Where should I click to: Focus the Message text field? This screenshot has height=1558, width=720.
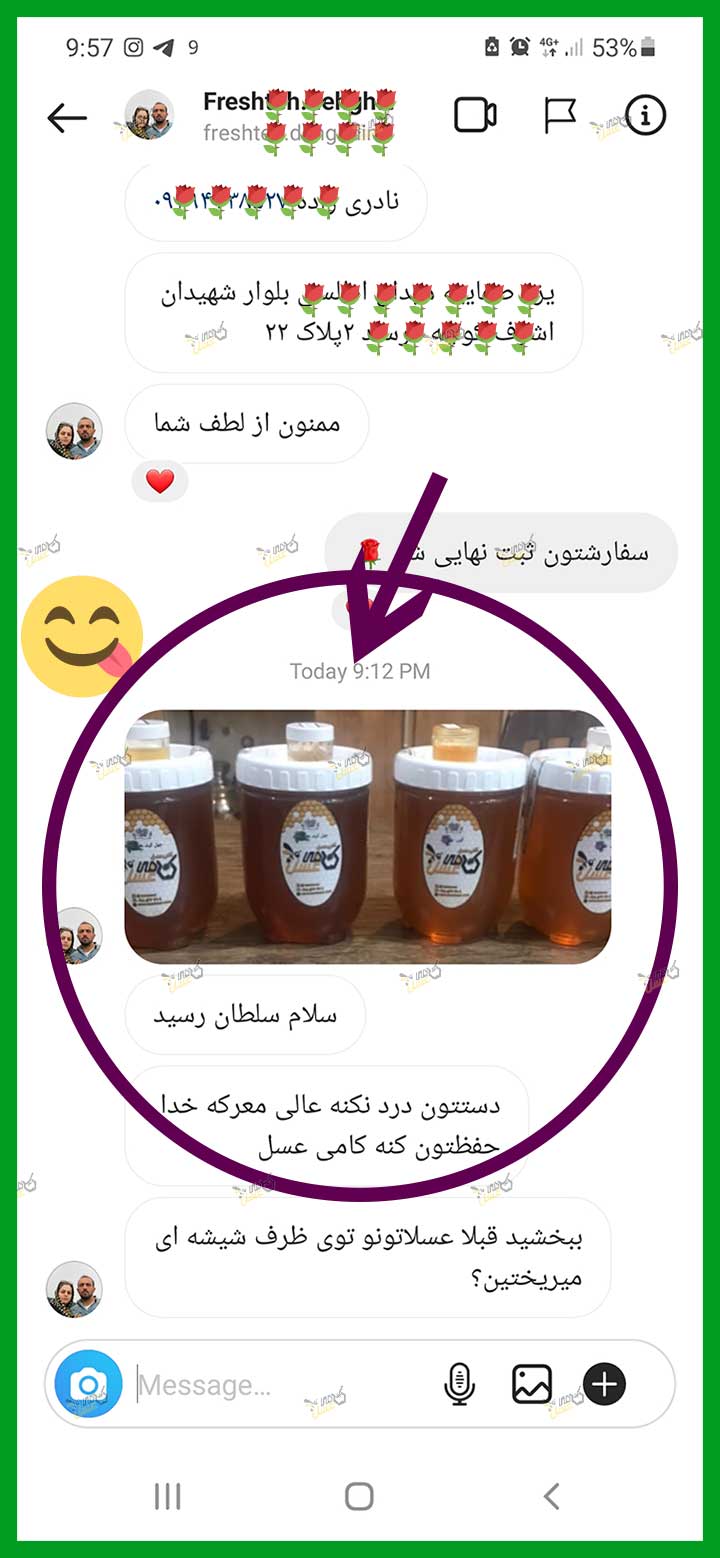click(x=280, y=1385)
